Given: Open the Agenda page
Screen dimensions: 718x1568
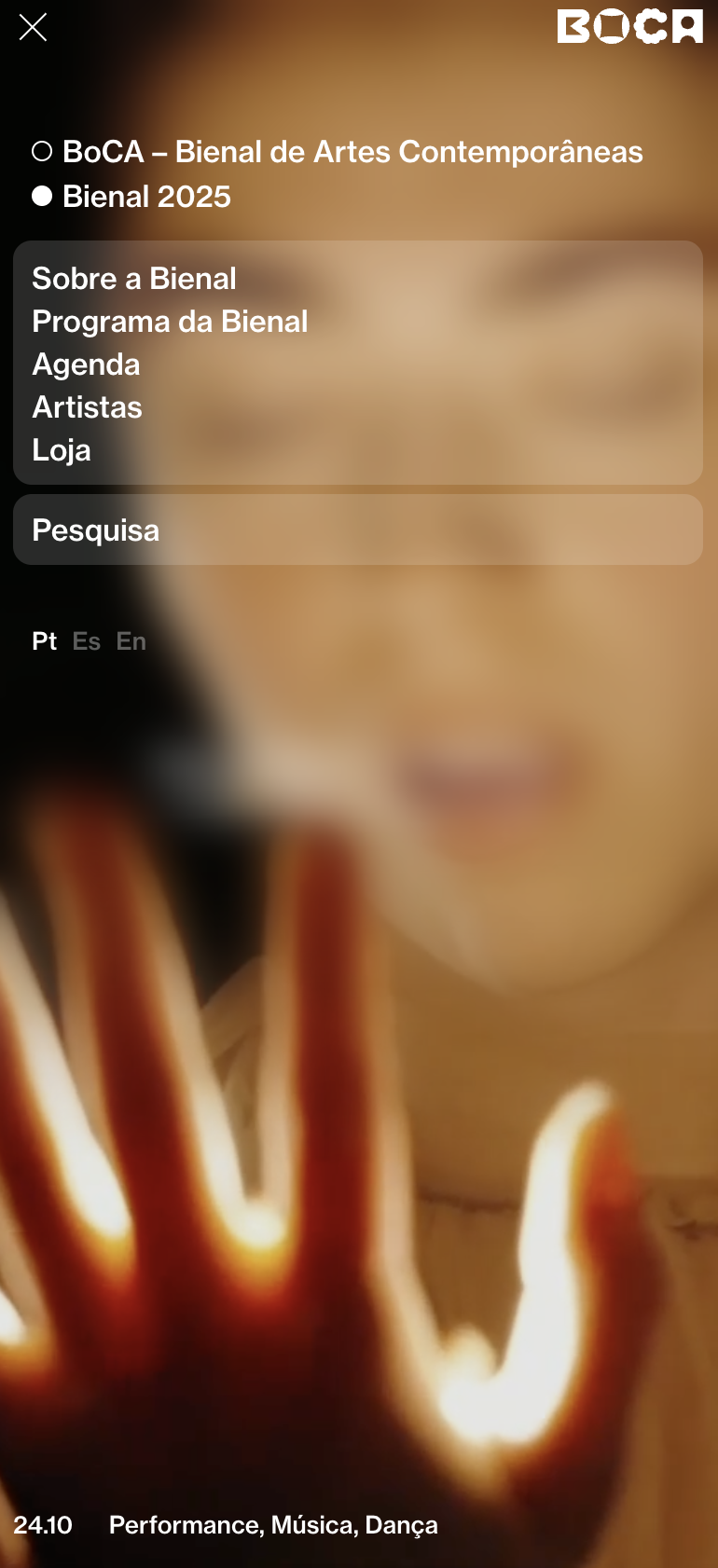Looking at the screenshot, I should 86,364.
